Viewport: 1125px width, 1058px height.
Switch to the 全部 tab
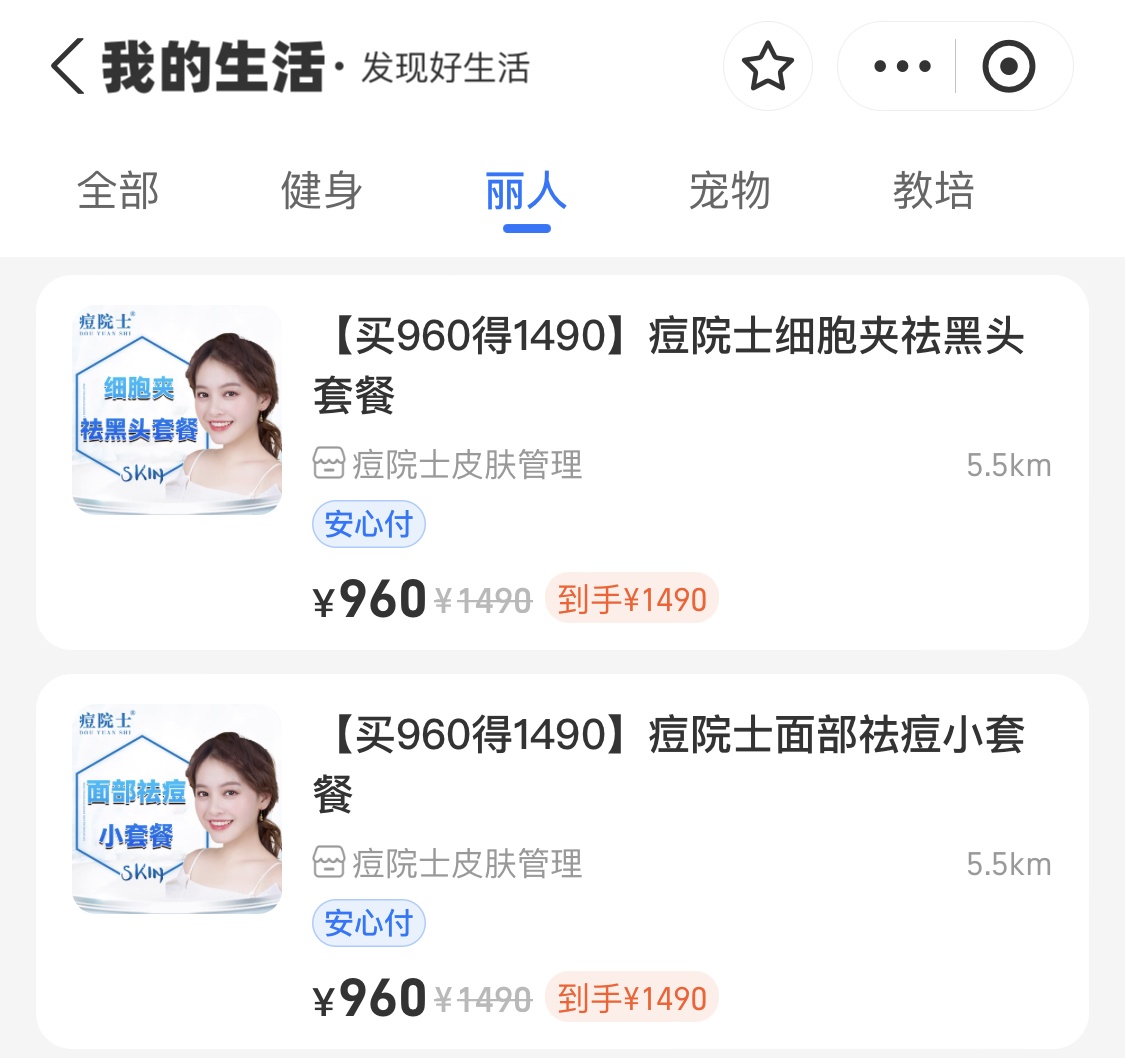point(118,190)
